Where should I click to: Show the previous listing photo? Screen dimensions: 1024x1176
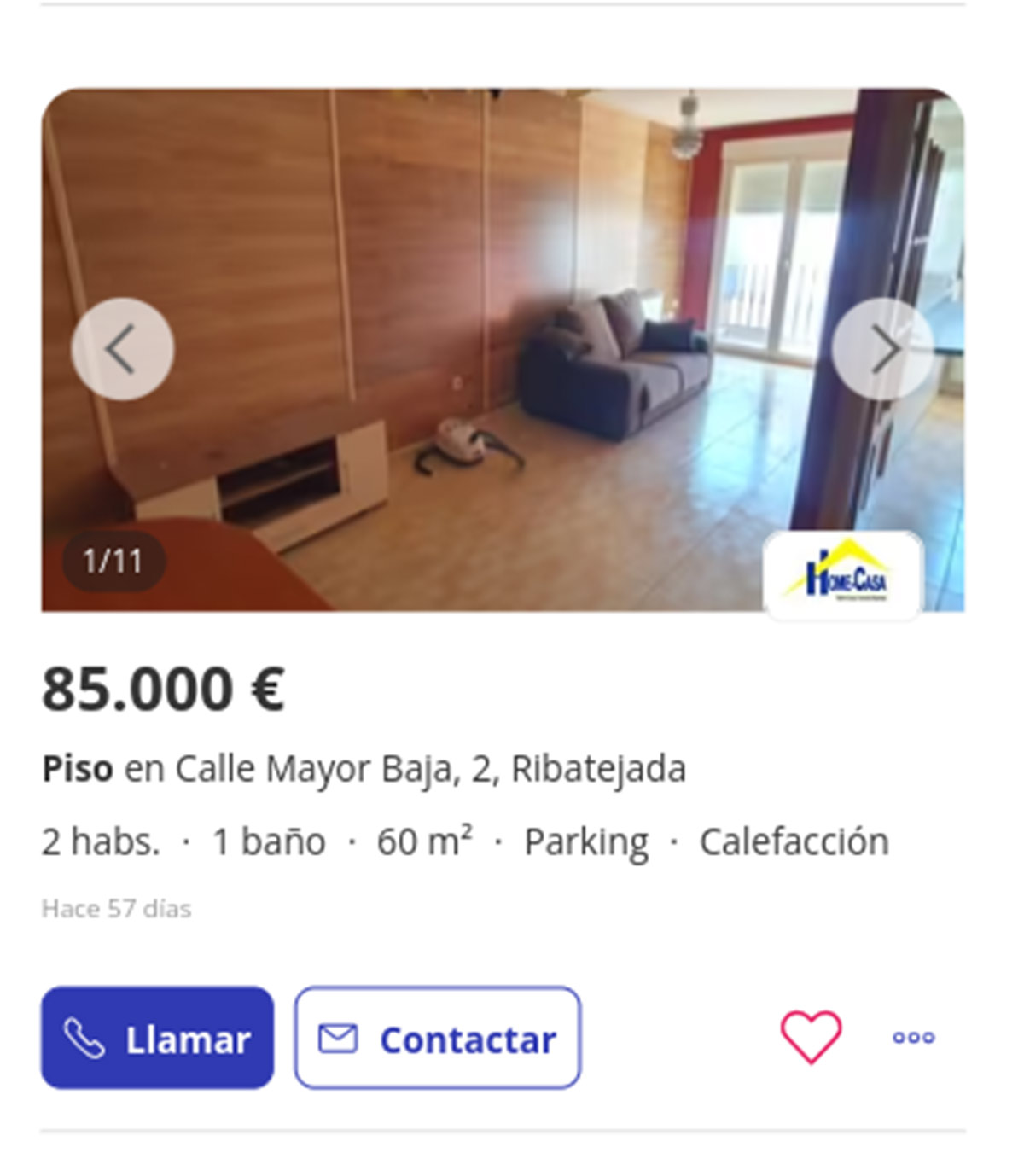point(123,349)
